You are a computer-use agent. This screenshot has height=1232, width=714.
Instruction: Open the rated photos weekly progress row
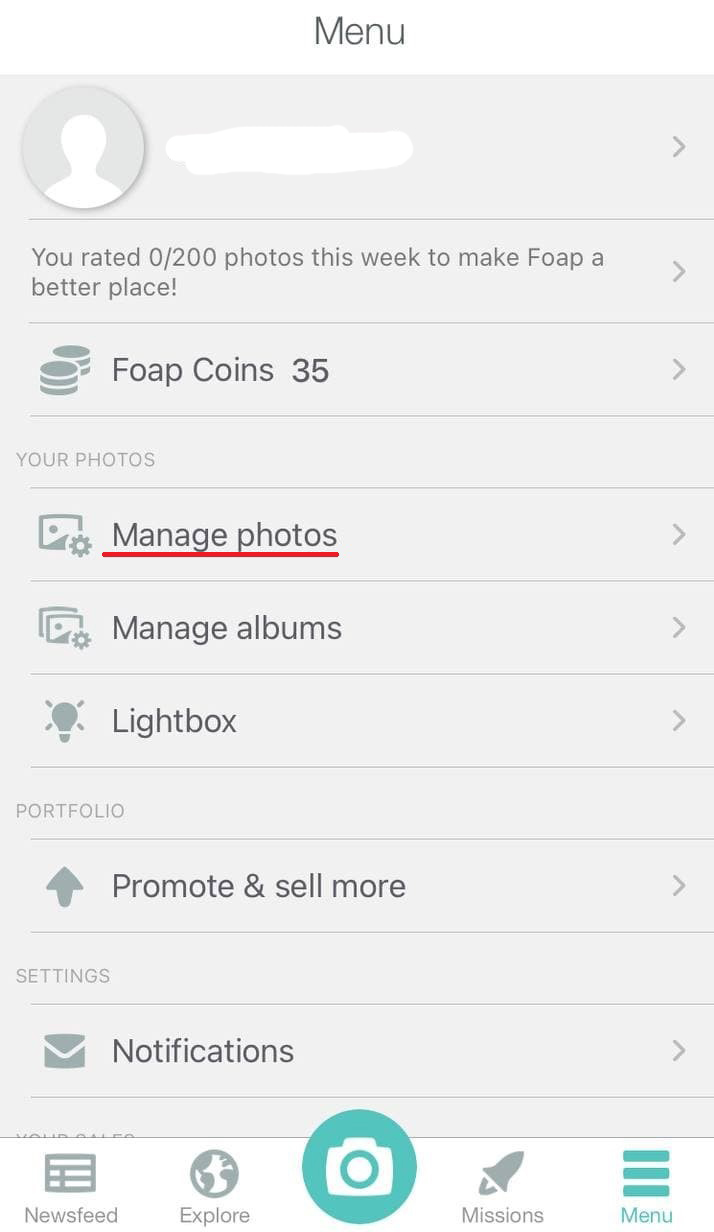pyautogui.click(x=357, y=271)
